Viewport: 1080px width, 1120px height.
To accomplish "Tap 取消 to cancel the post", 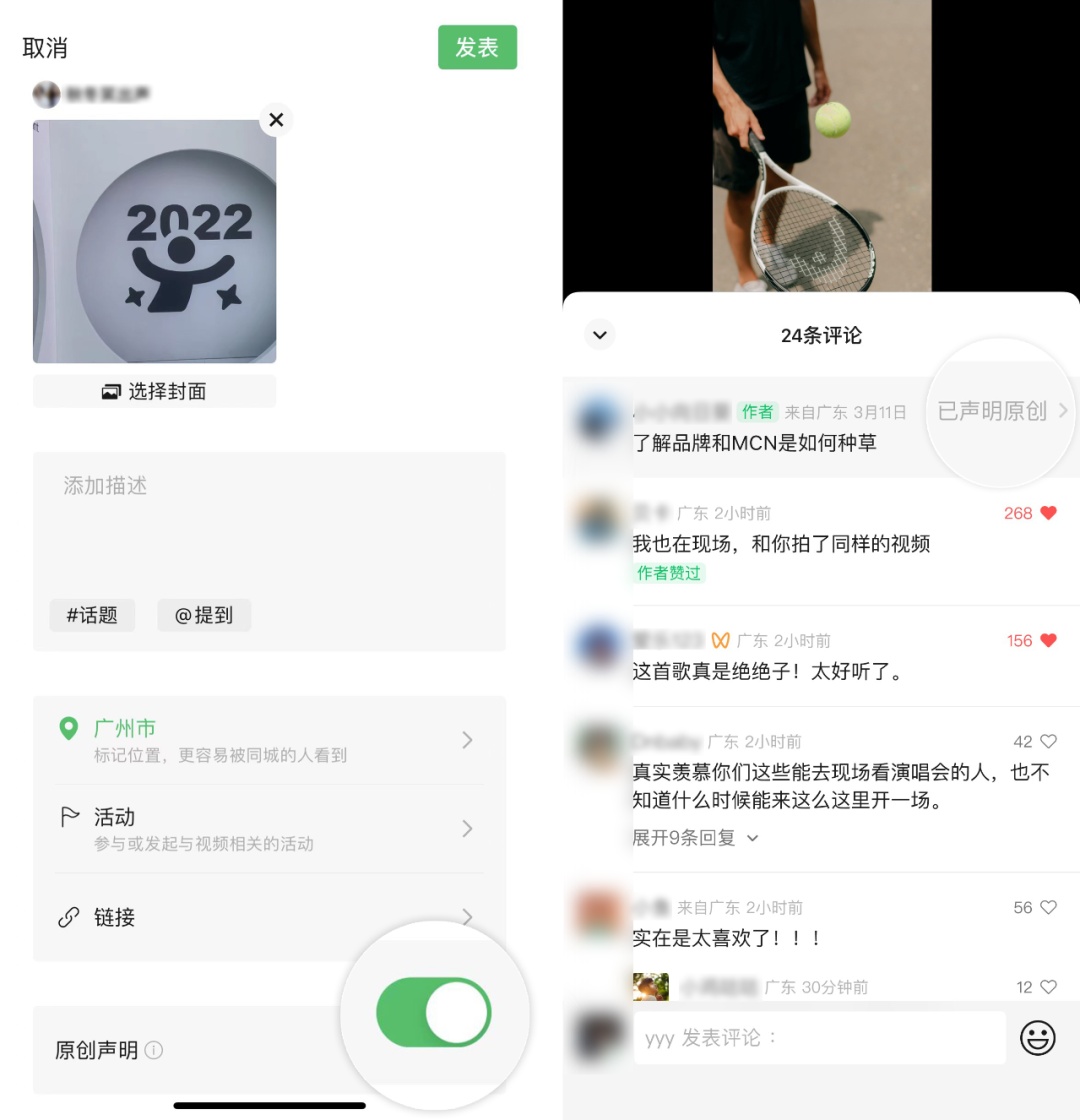I will (45, 48).
